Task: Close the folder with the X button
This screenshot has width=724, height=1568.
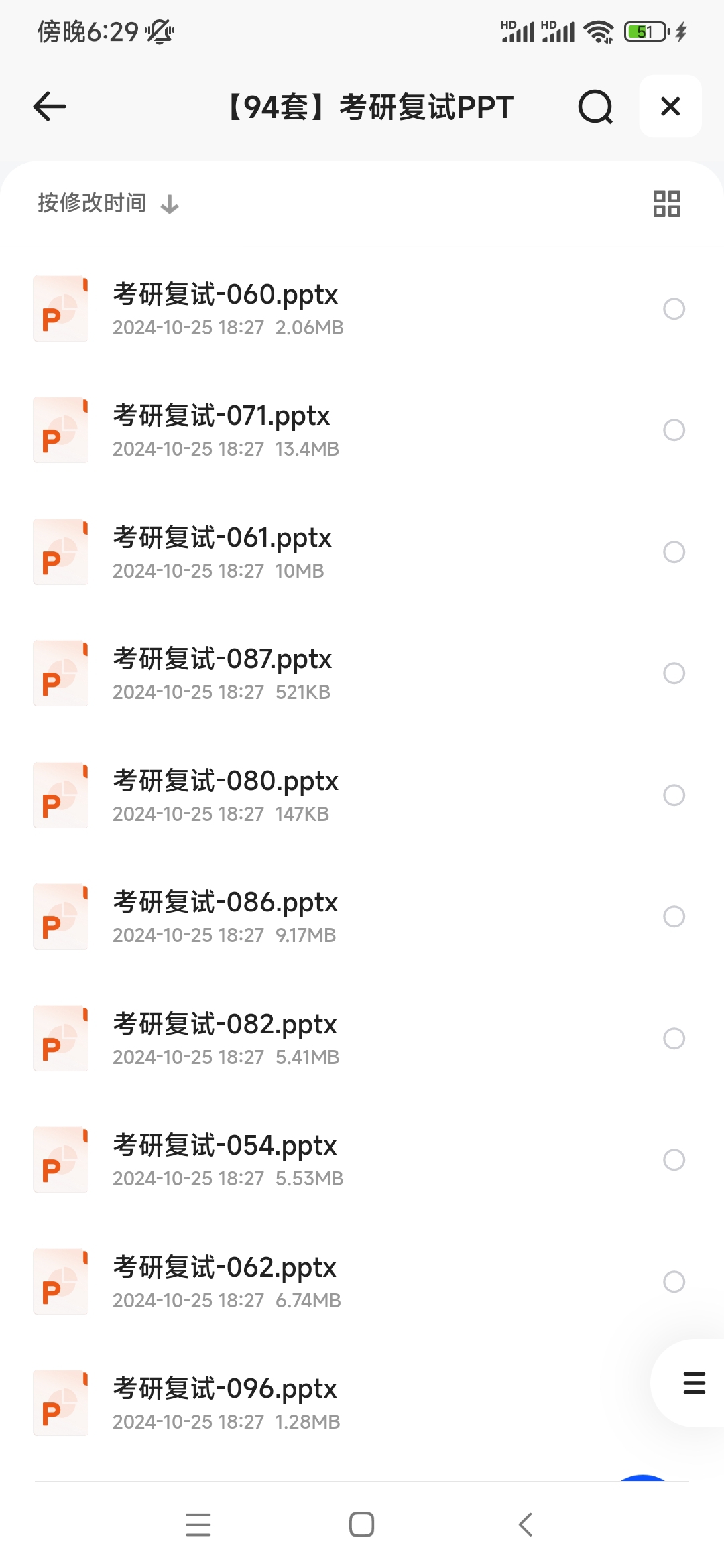Action: [x=670, y=106]
